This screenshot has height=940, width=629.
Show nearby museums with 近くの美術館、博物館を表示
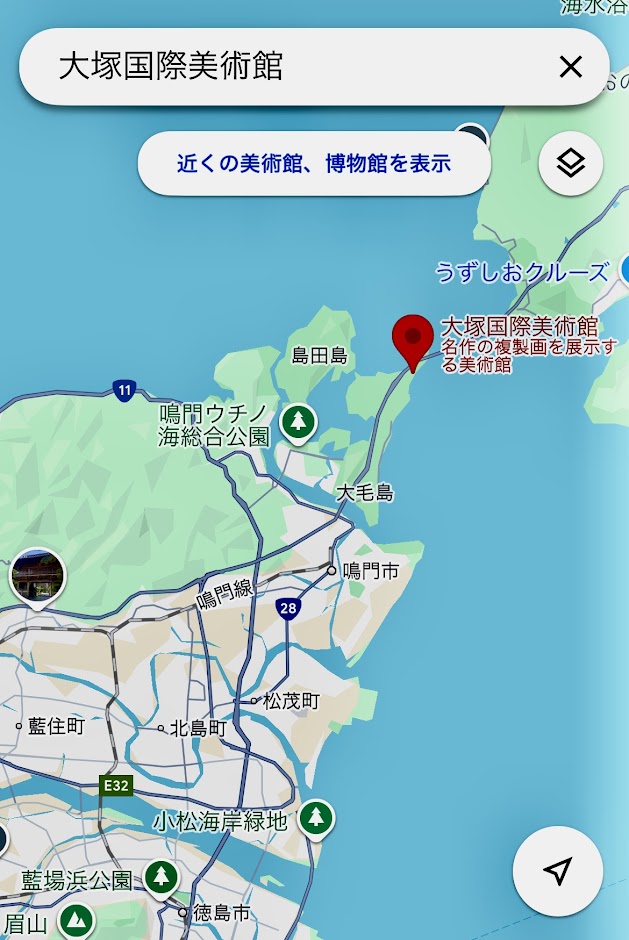314,163
